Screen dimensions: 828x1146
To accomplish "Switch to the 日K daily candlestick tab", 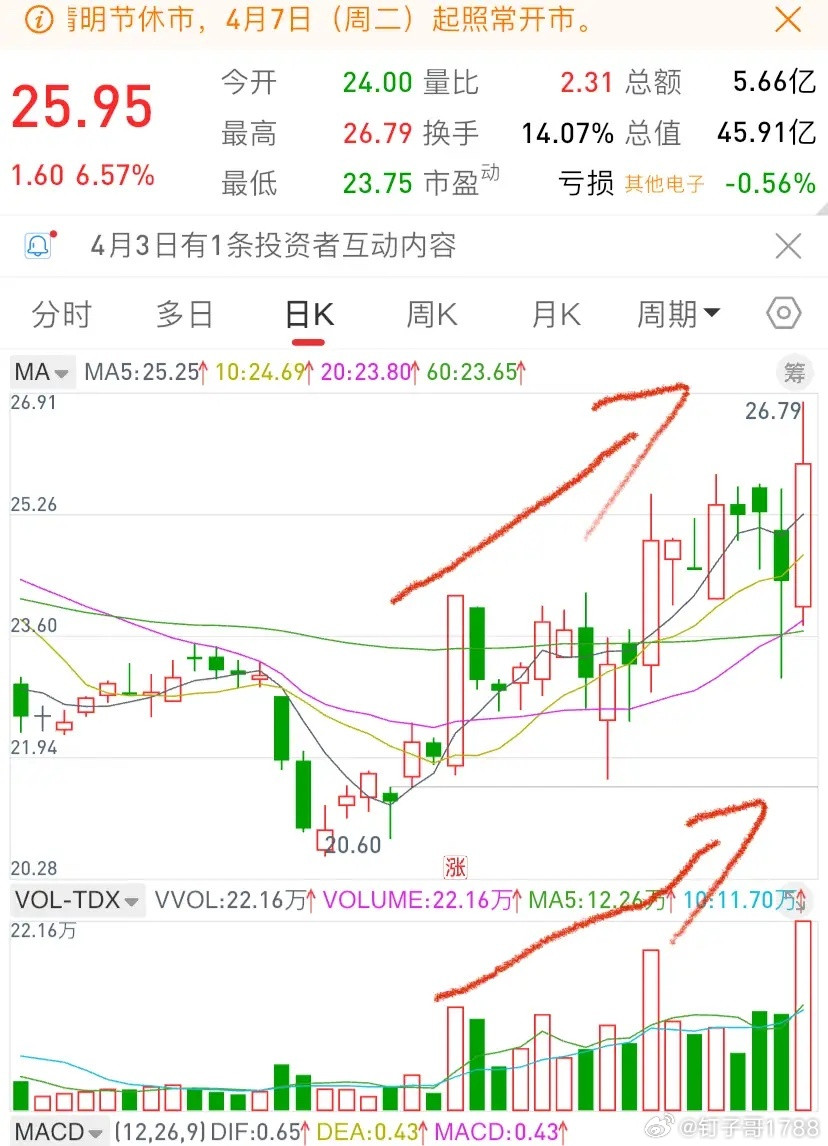I will tap(307, 314).
